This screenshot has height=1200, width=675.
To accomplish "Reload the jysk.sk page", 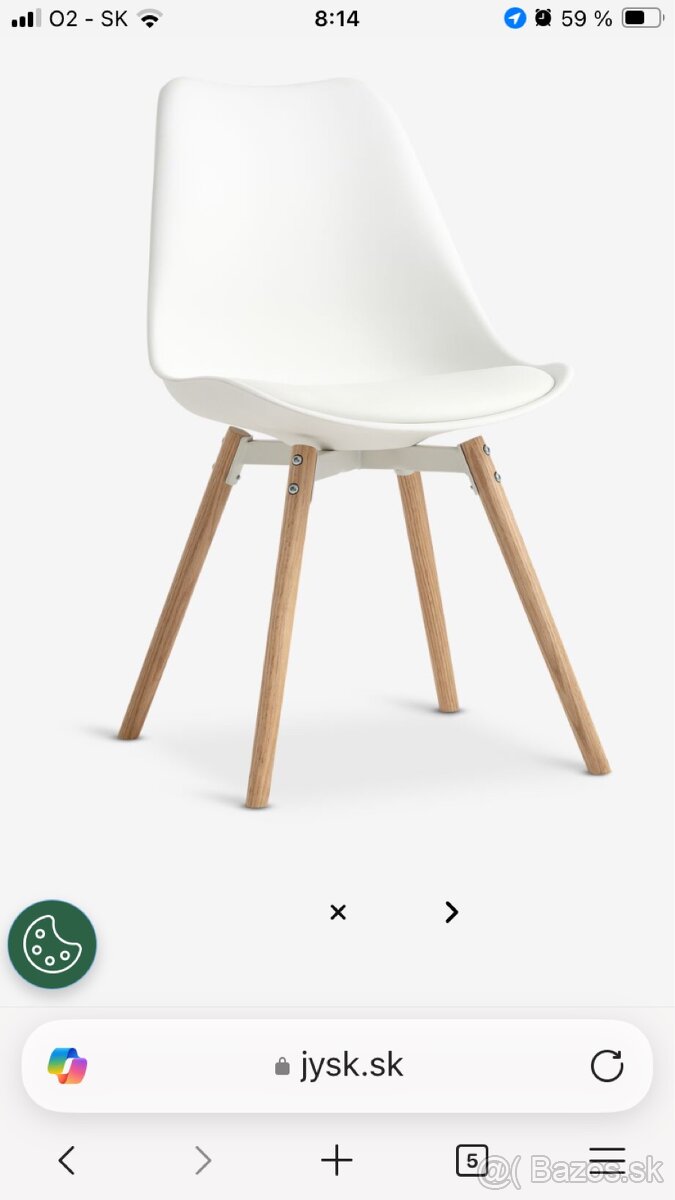I will tap(606, 1066).
